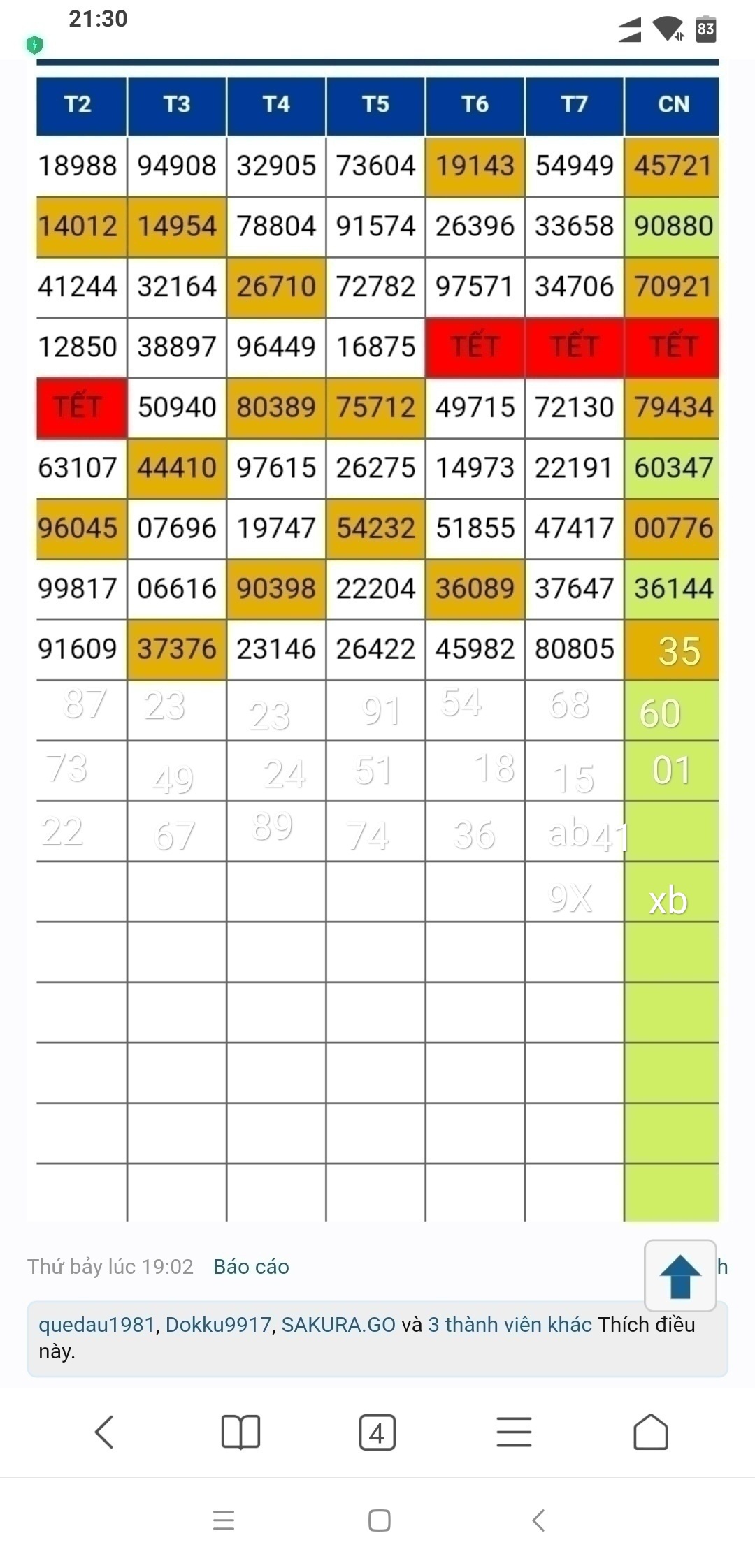Show the 3 thành viên khác likers
The height and width of the screenshot is (1568, 755).
click(510, 1325)
